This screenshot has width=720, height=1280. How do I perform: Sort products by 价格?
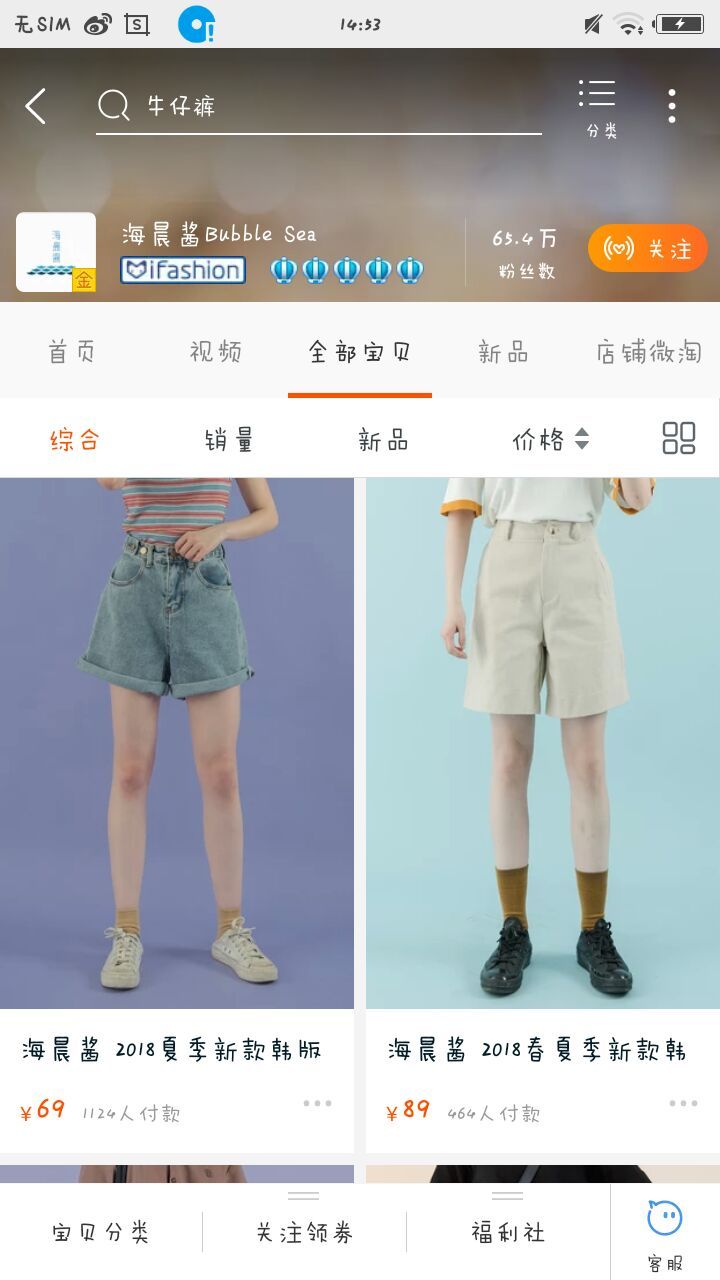point(550,440)
